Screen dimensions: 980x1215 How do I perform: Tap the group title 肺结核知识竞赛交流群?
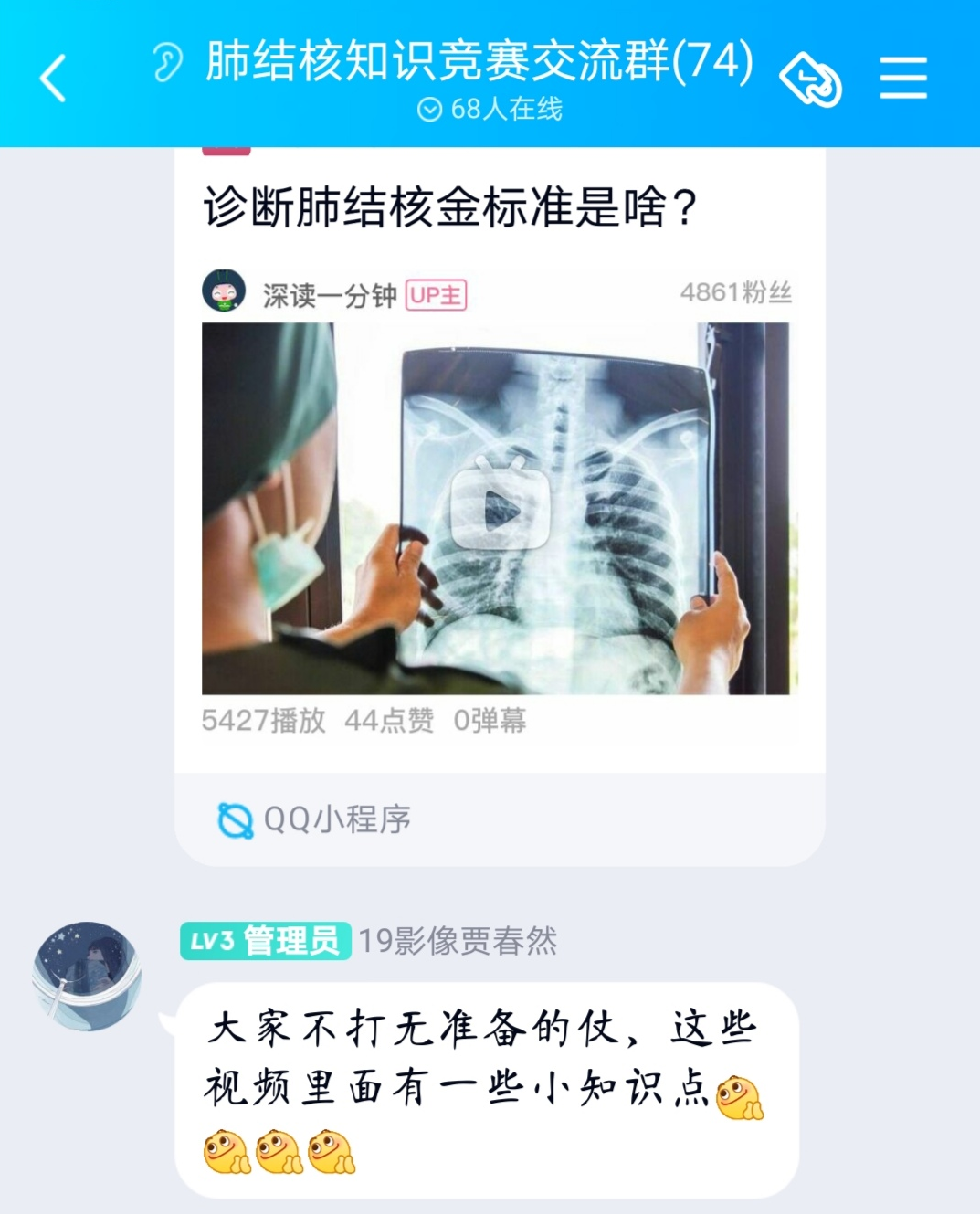coord(479,62)
